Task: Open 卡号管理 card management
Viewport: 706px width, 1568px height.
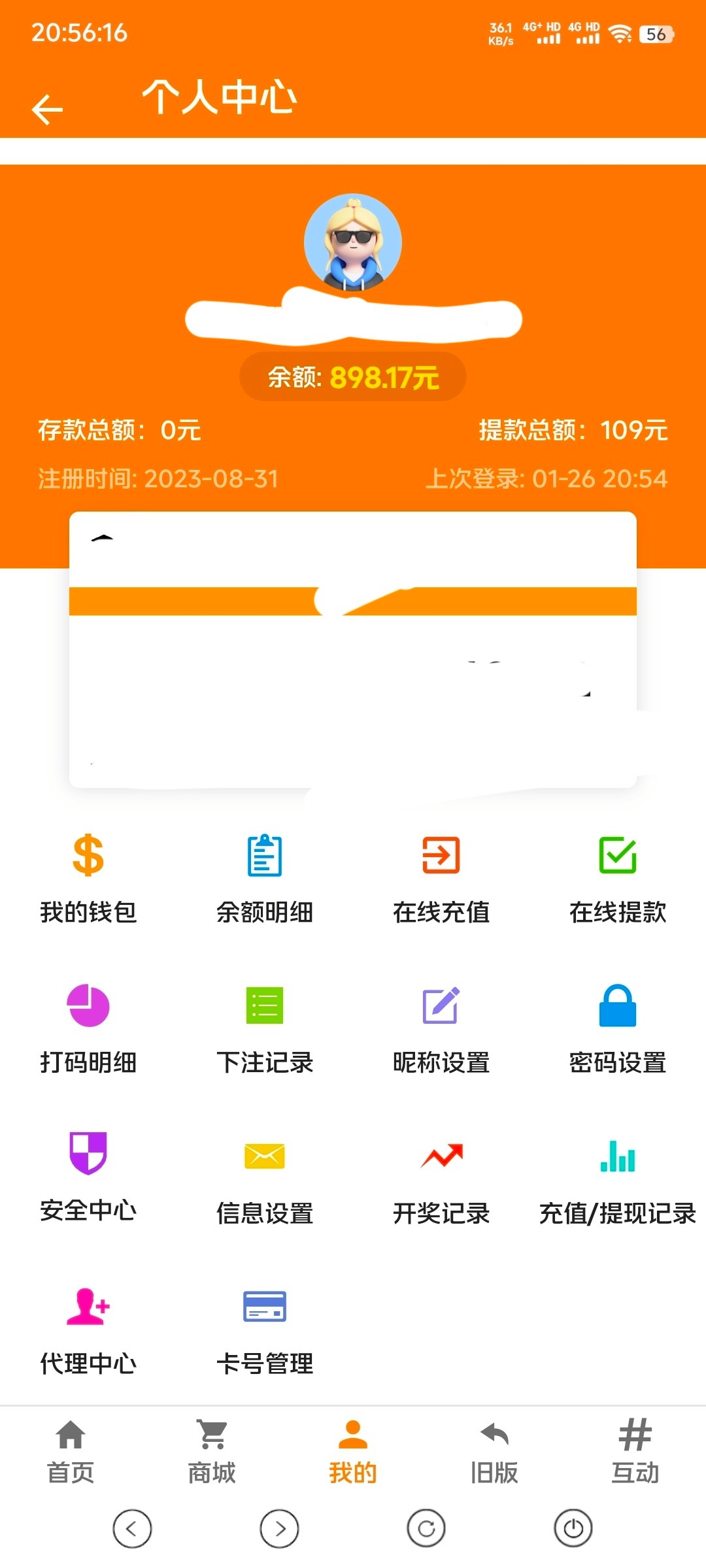Action: click(265, 1328)
